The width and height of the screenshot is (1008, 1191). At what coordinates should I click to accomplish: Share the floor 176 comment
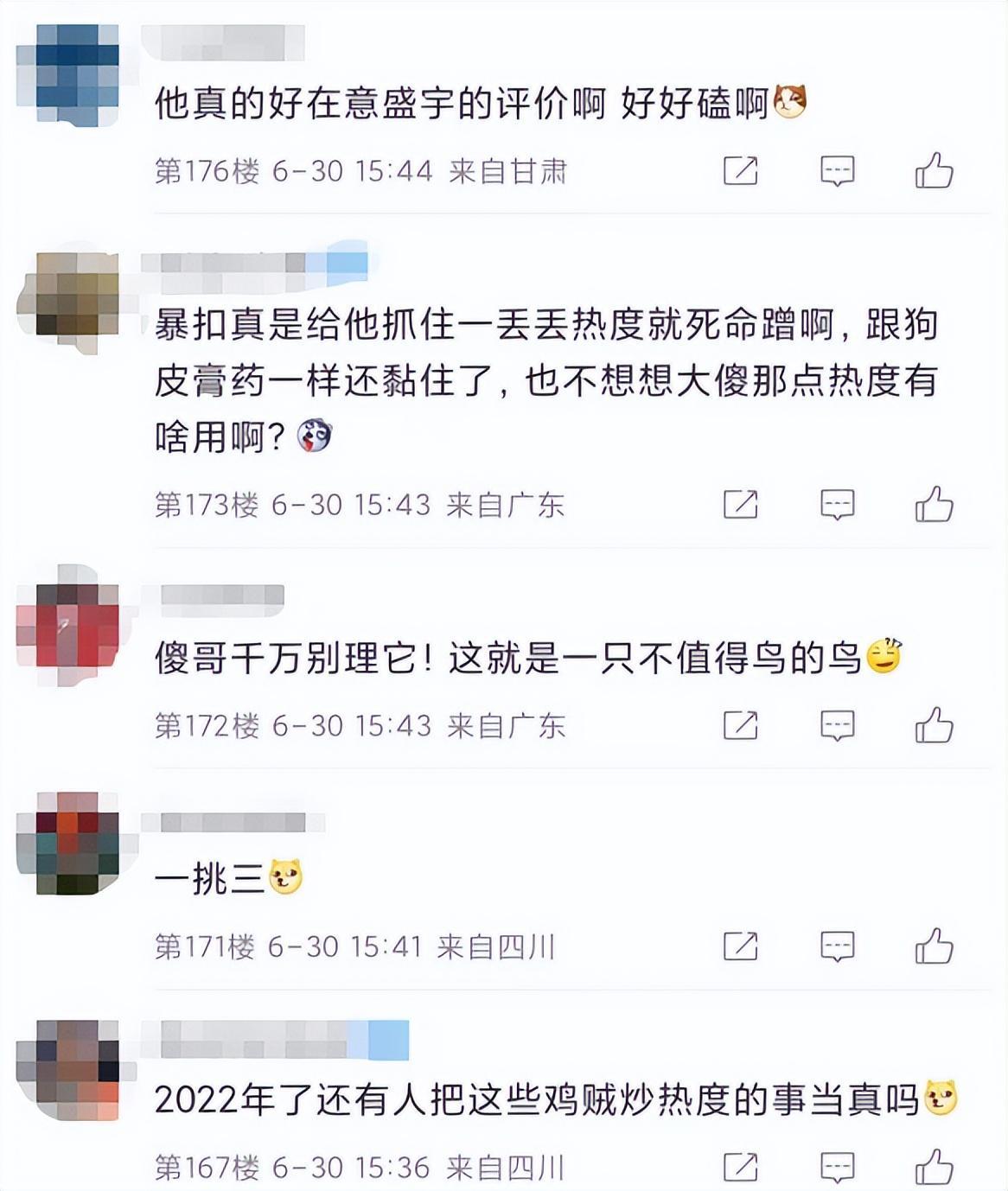[x=740, y=171]
